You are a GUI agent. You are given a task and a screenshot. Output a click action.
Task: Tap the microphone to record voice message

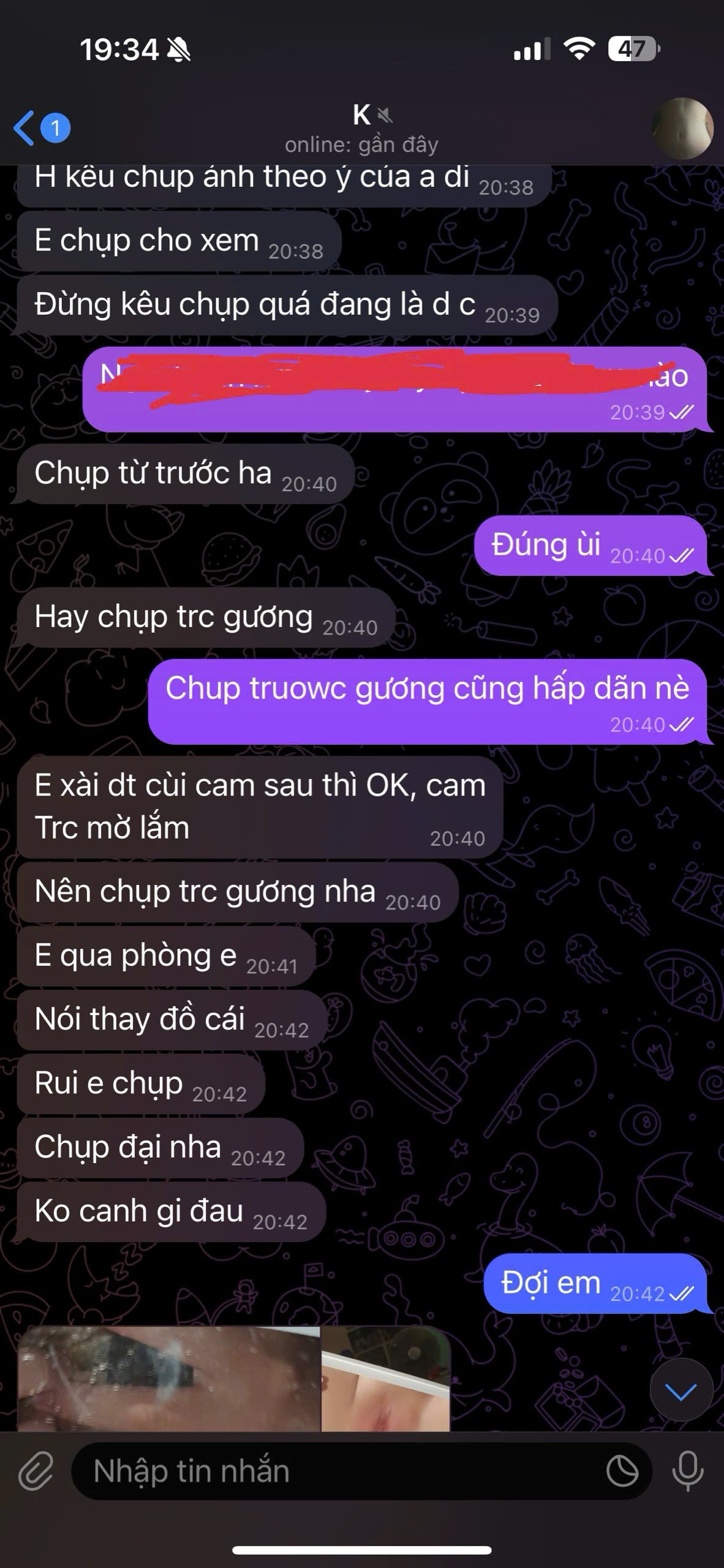point(687,1471)
